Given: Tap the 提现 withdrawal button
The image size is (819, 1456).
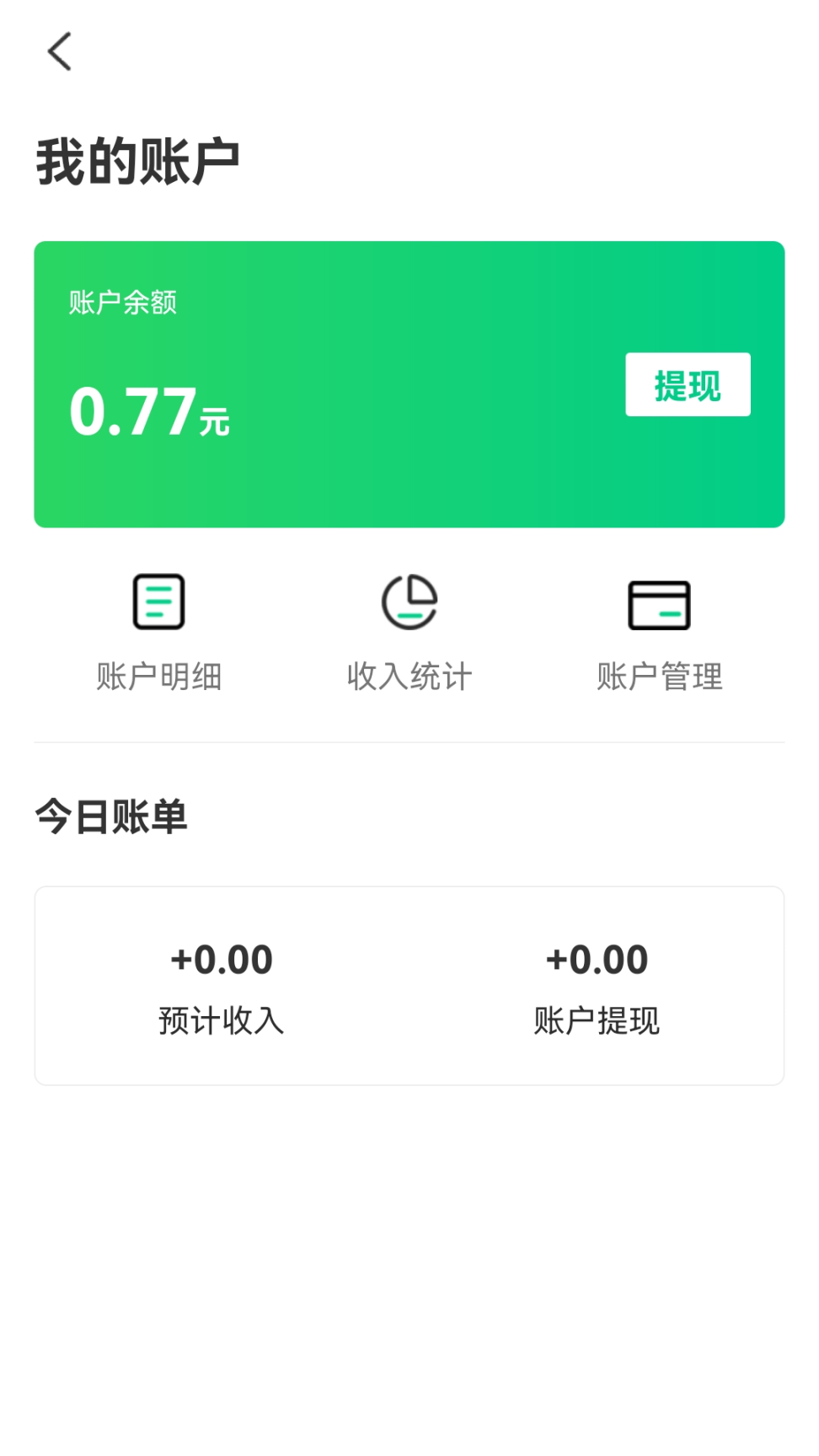Looking at the screenshot, I should click(688, 385).
